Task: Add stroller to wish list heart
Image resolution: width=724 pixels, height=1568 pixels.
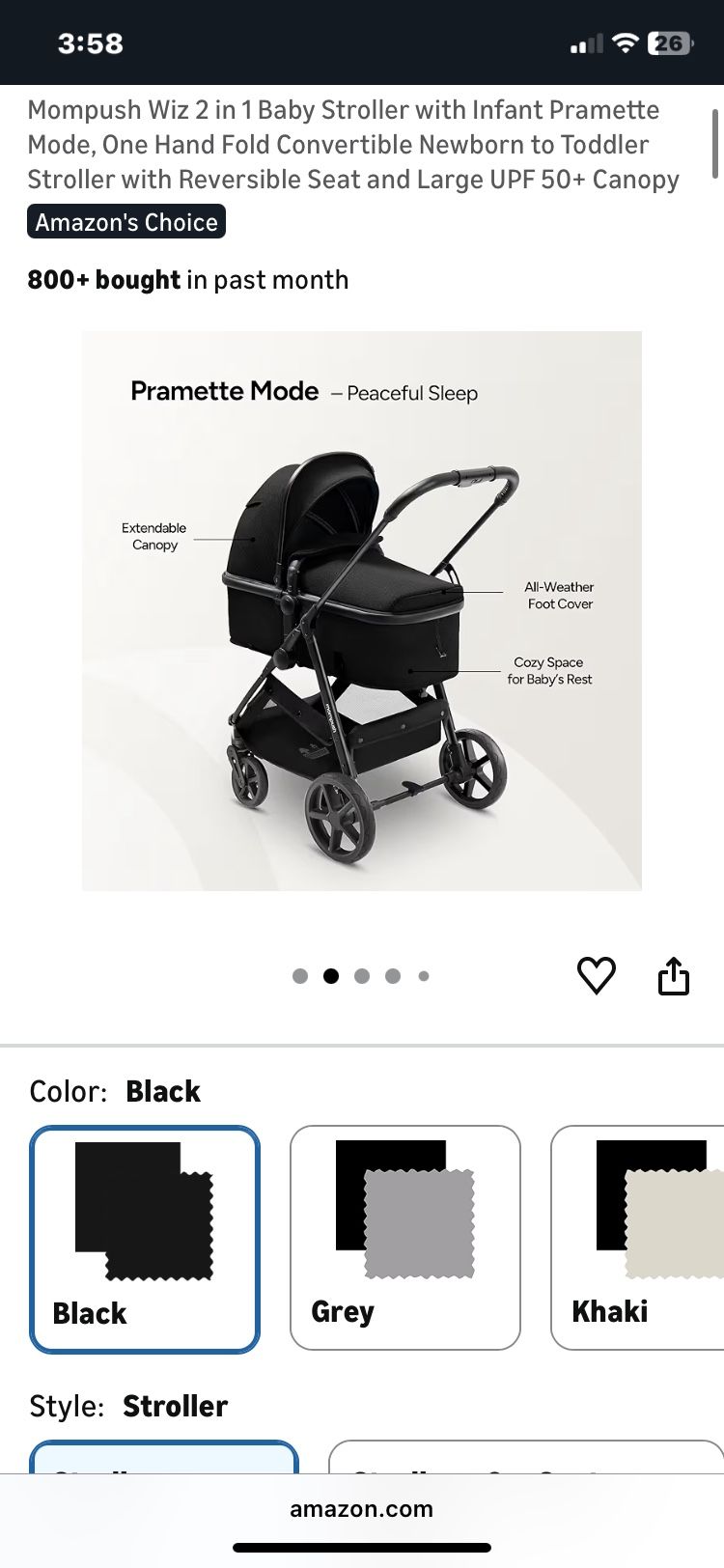Action: coord(596,975)
